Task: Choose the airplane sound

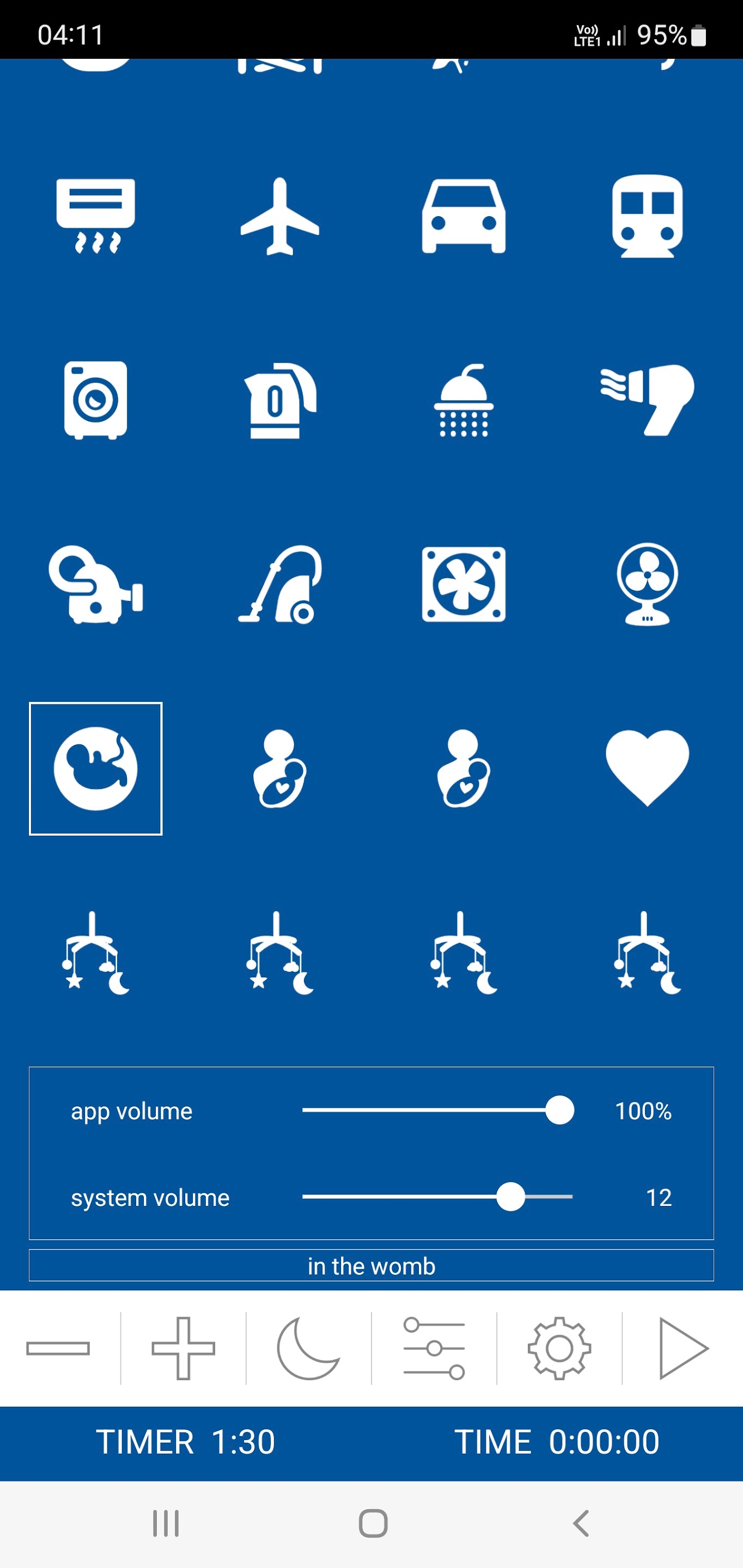Action: click(279, 216)
